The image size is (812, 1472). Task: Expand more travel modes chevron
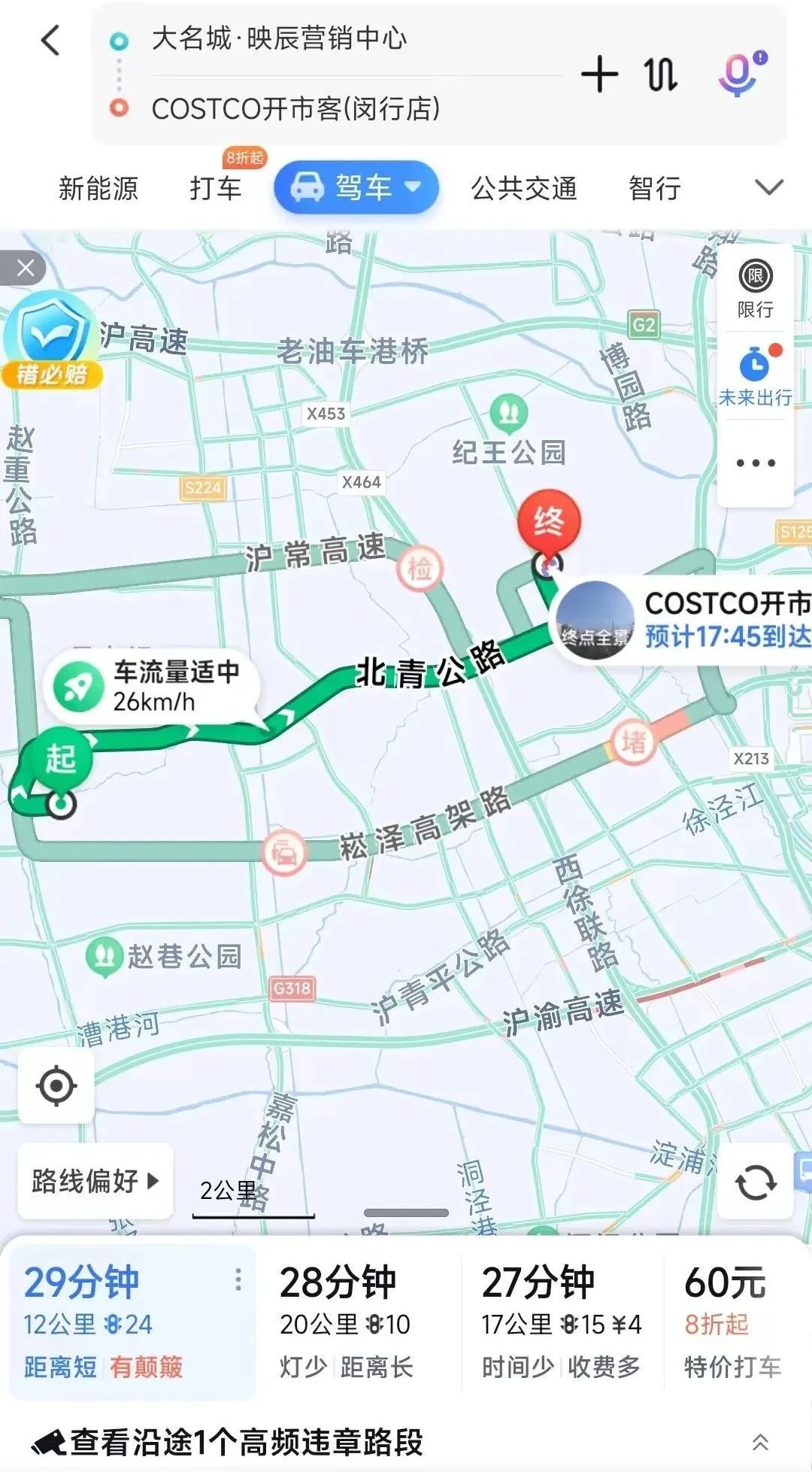pyautogui.click(x=768, y=187)
